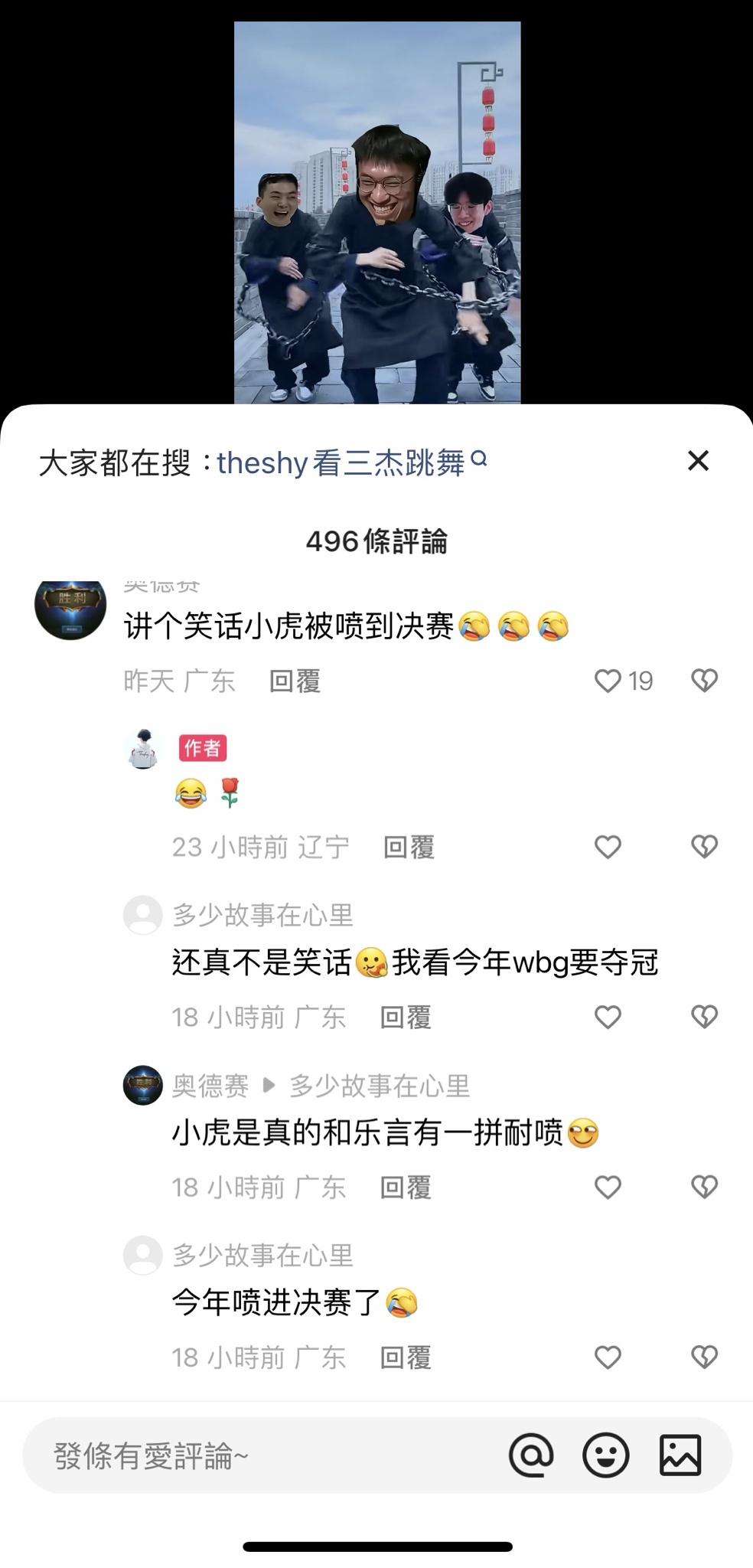
Task: Like the comment 今年喷进决赛了
Action: (x=608, y=1357)
